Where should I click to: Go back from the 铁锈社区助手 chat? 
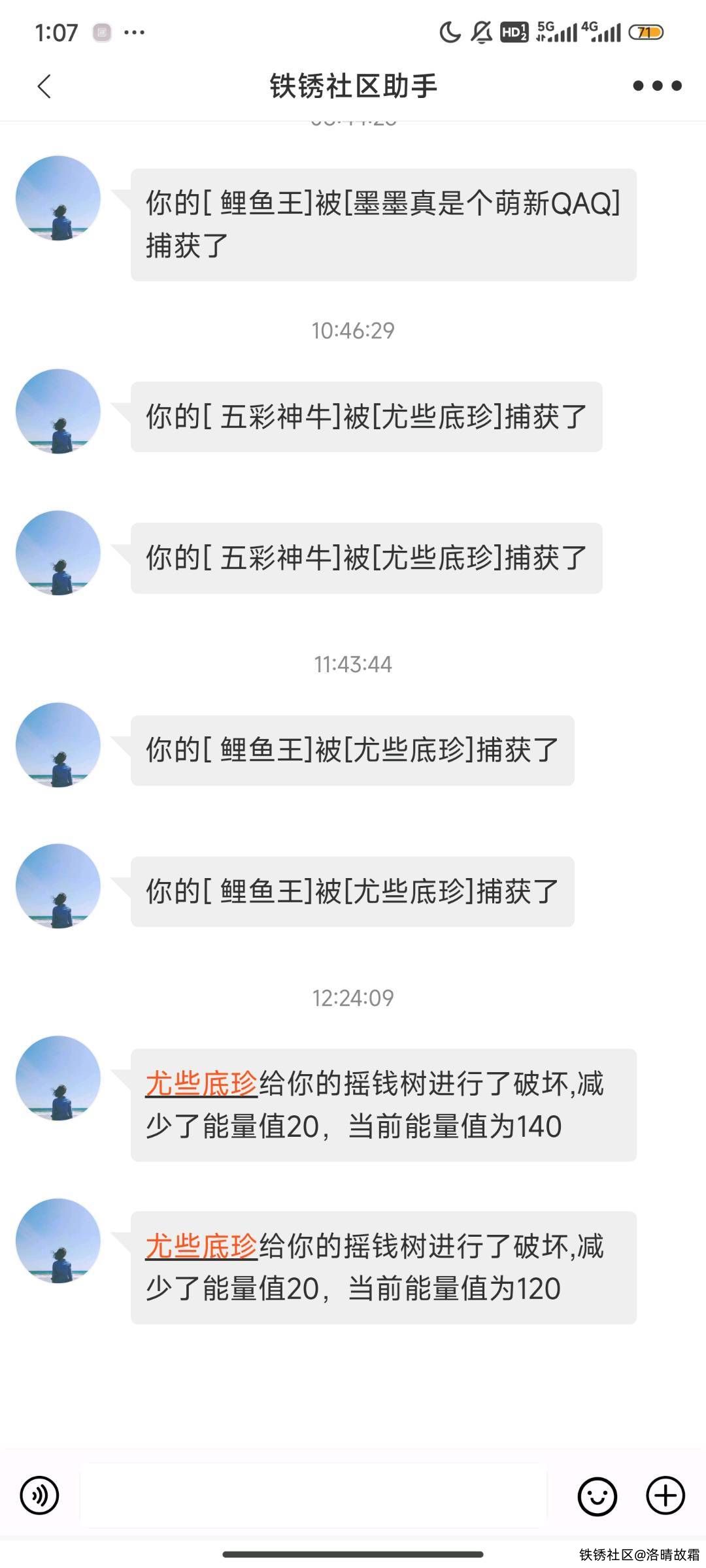coord(44,86)
